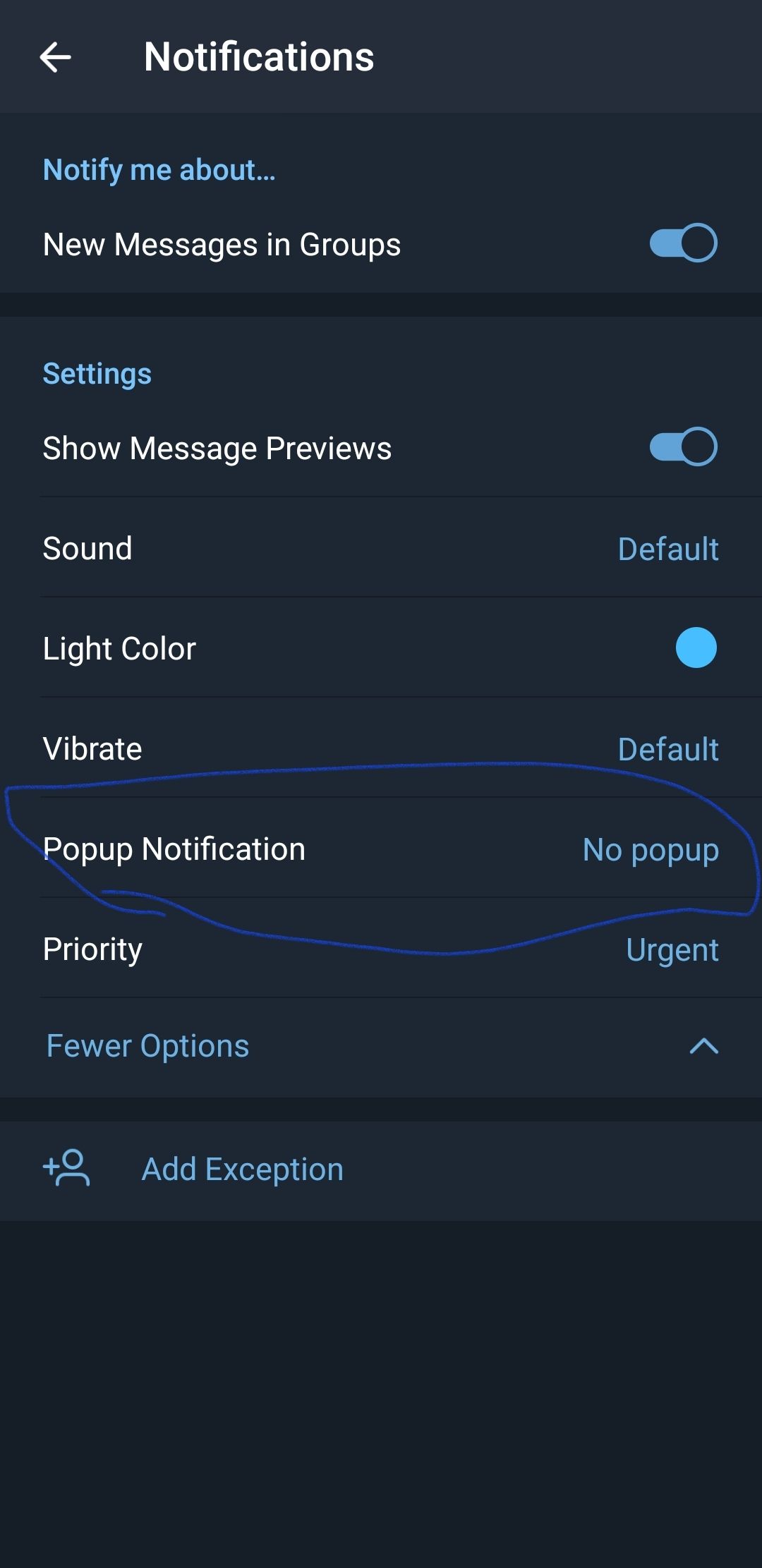
Task: Open the Vibrate options set to Default
Action: click(381, 748)
